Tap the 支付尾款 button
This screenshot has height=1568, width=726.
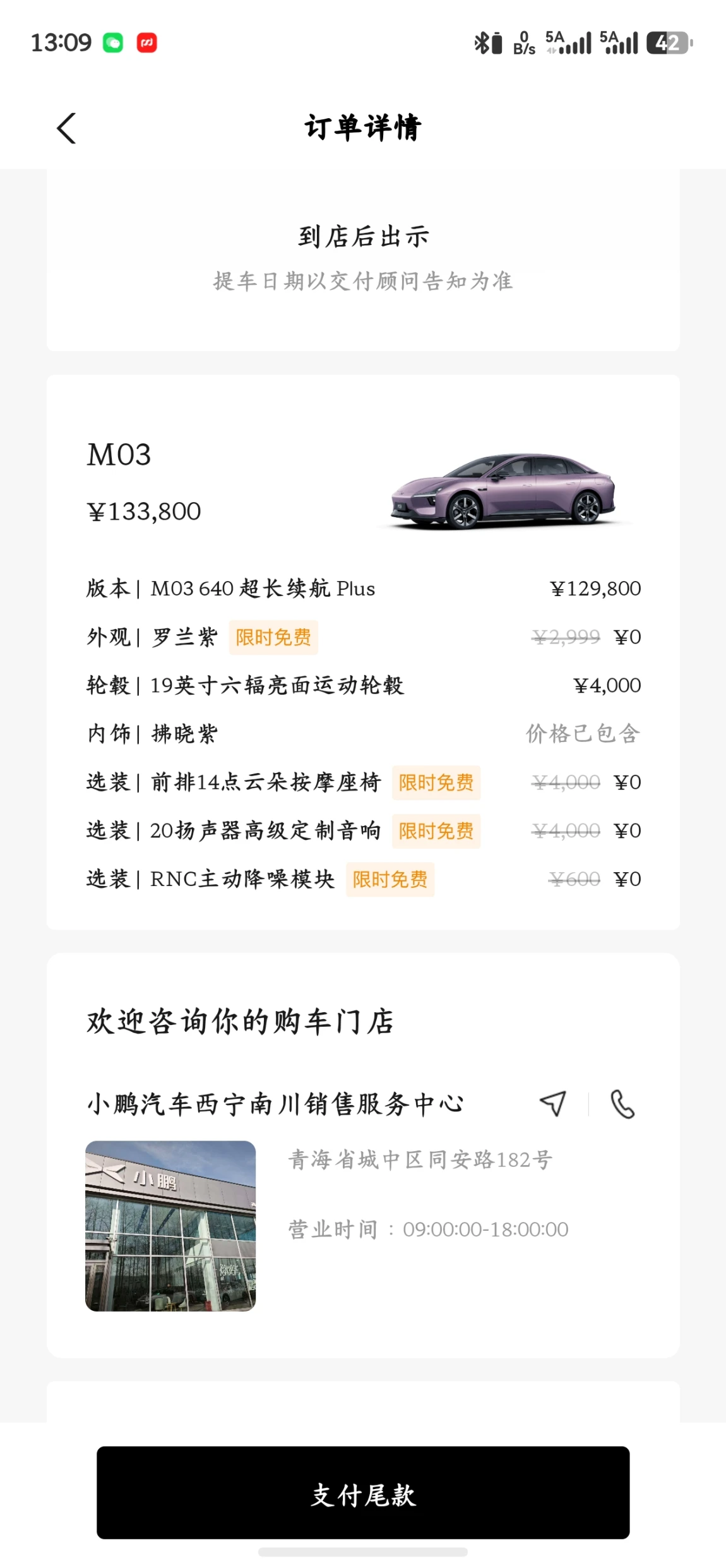(363, 1493)
